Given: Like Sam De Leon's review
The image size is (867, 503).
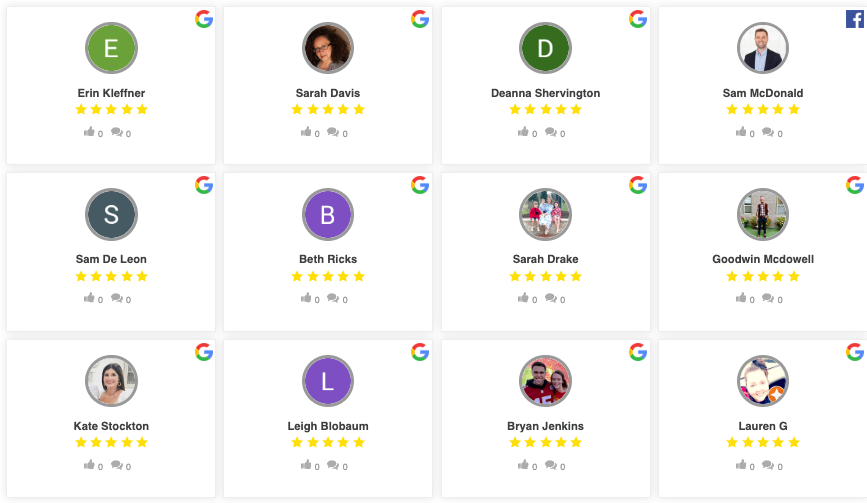Looking at the screenshot, I should click(90, 298).
